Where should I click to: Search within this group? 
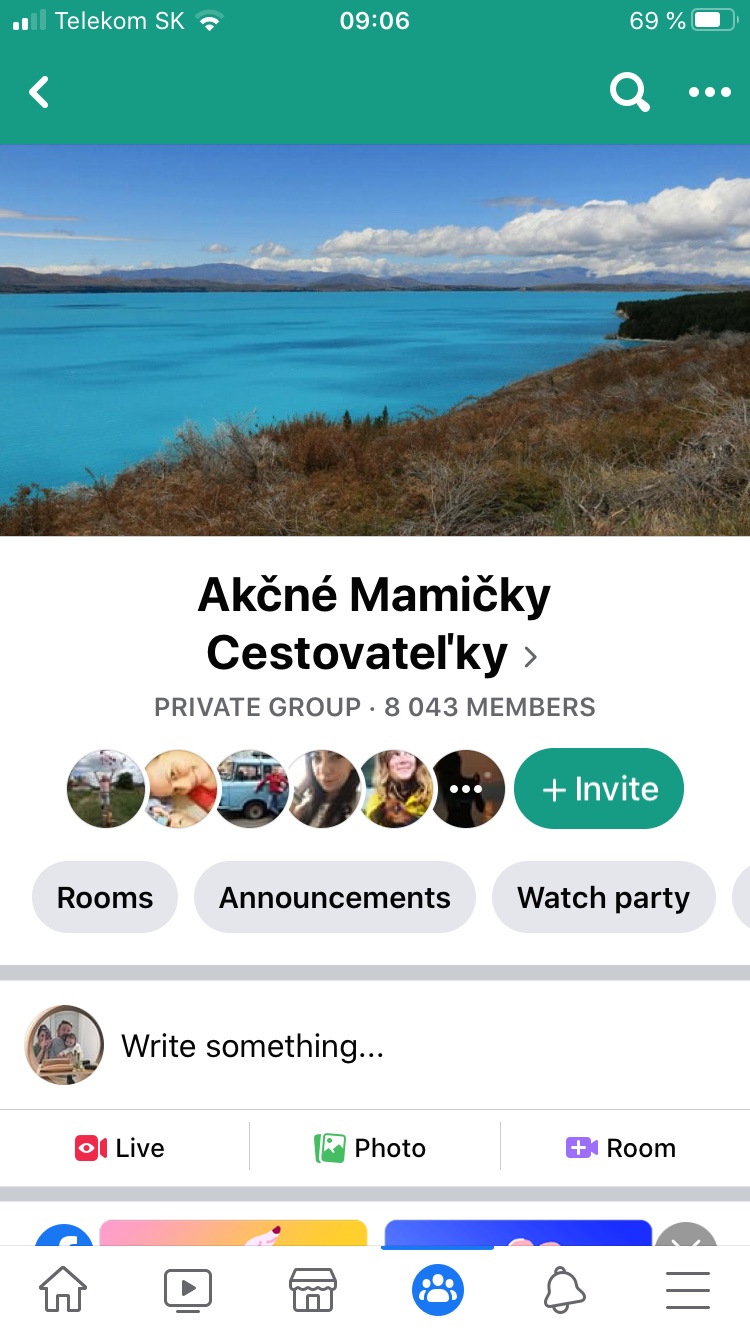click(629, 93)
